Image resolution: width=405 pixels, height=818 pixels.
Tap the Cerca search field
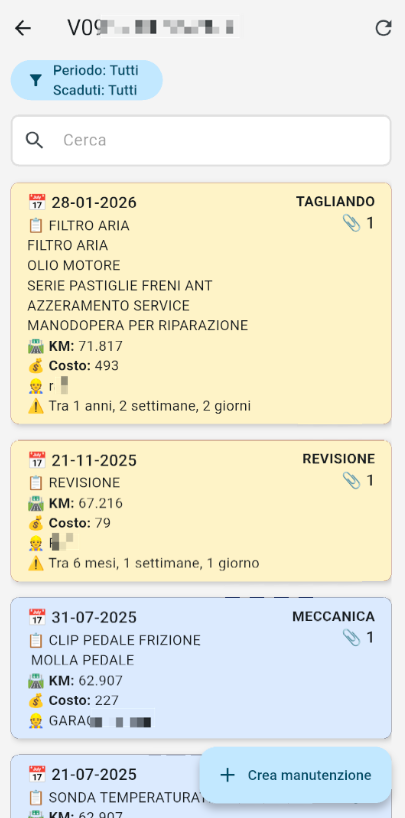(201, 140)
